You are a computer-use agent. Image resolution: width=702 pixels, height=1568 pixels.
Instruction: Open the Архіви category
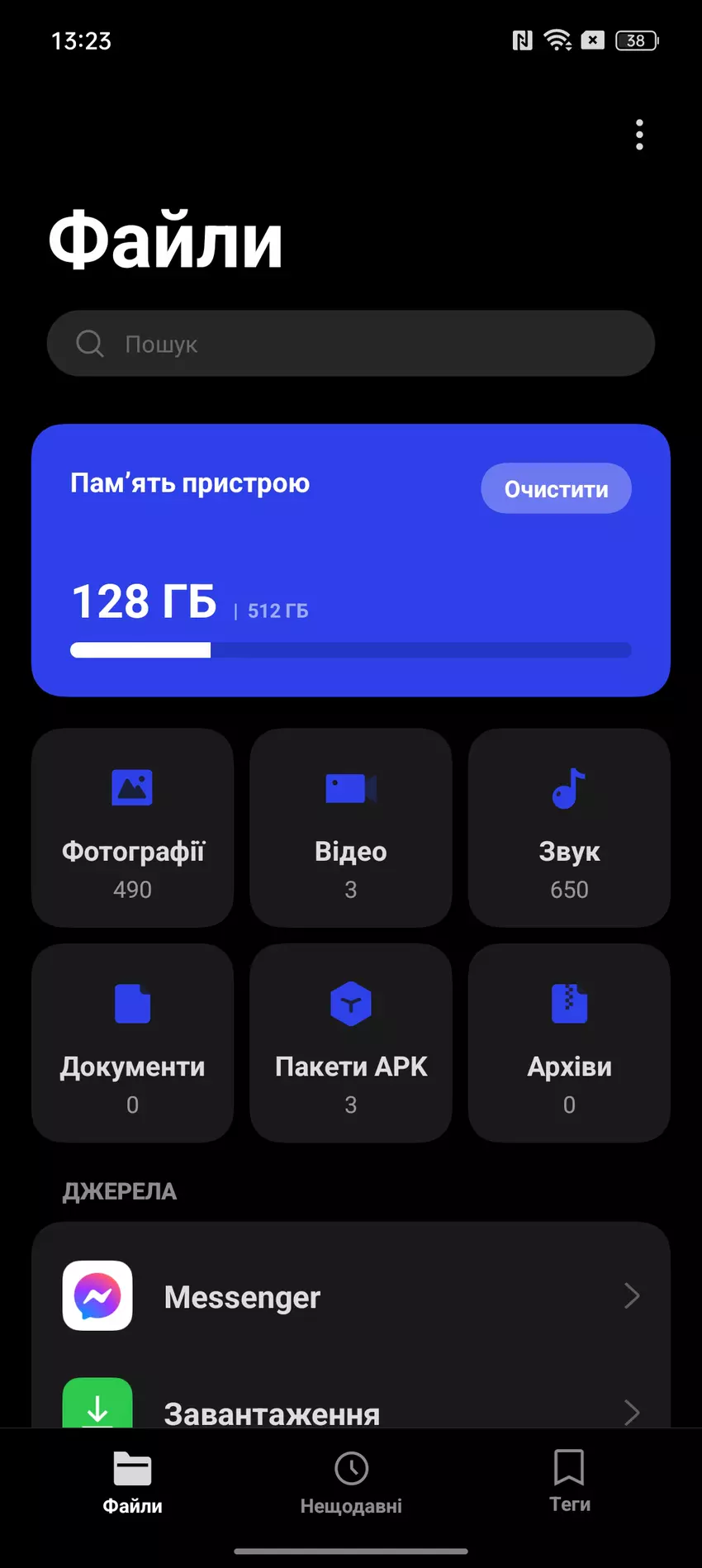point(569,1043)
